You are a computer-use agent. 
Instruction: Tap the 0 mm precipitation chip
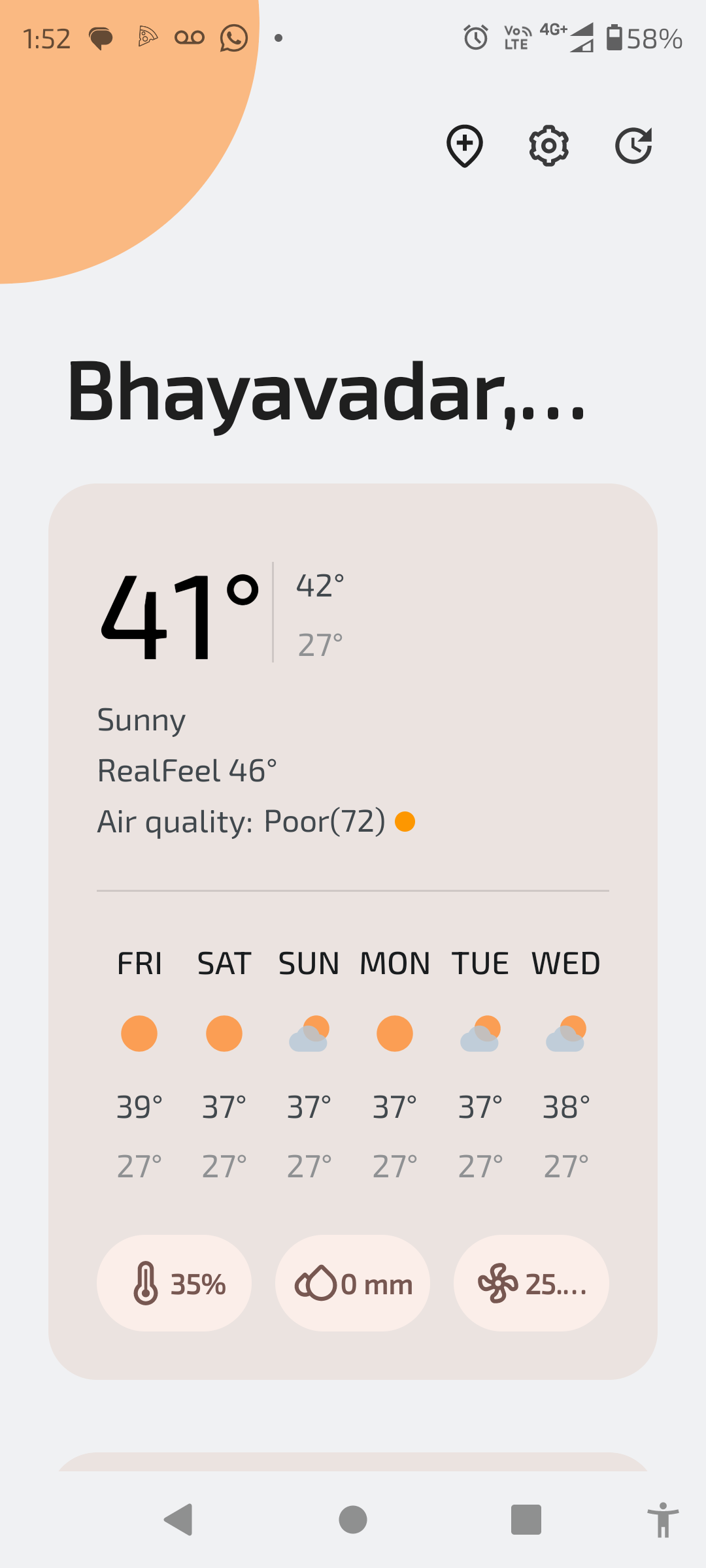pos(353,1283)
